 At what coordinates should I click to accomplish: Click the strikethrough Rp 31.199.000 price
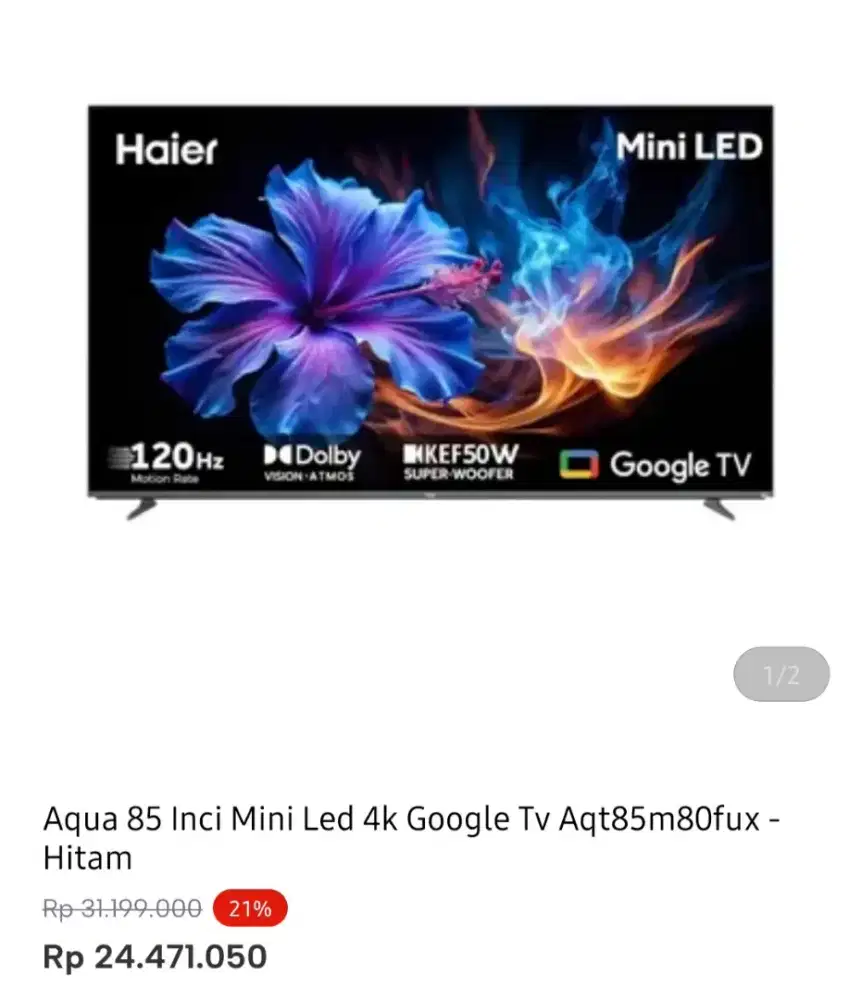[119, 910]
